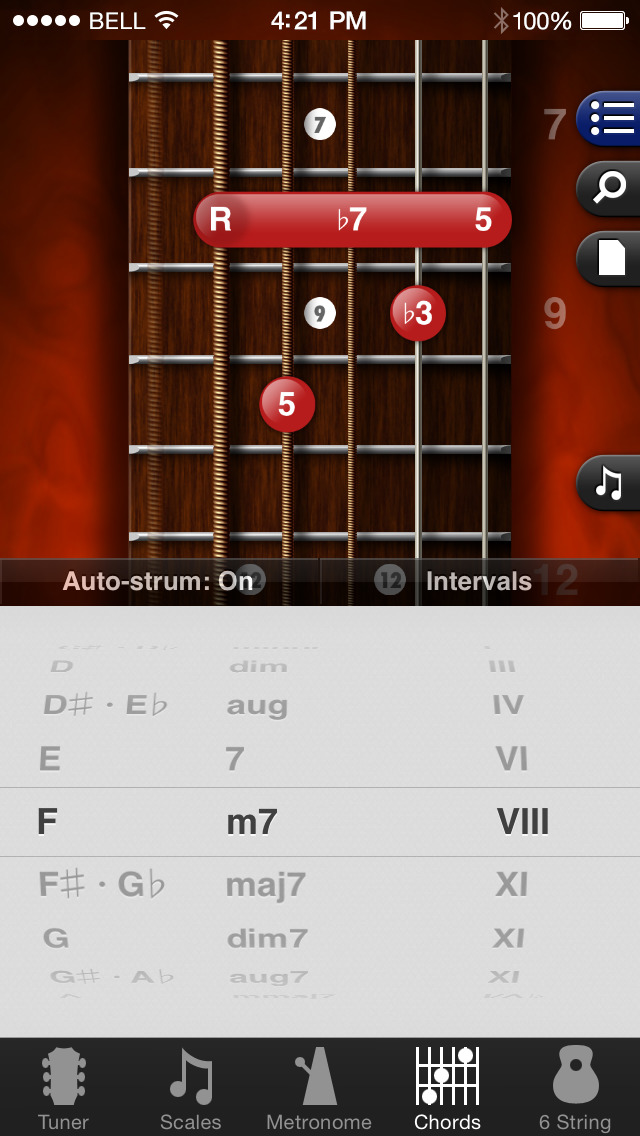Choose position VI in picker
The height and width of the screenshot is (1136, 640).
coord(511,759)
